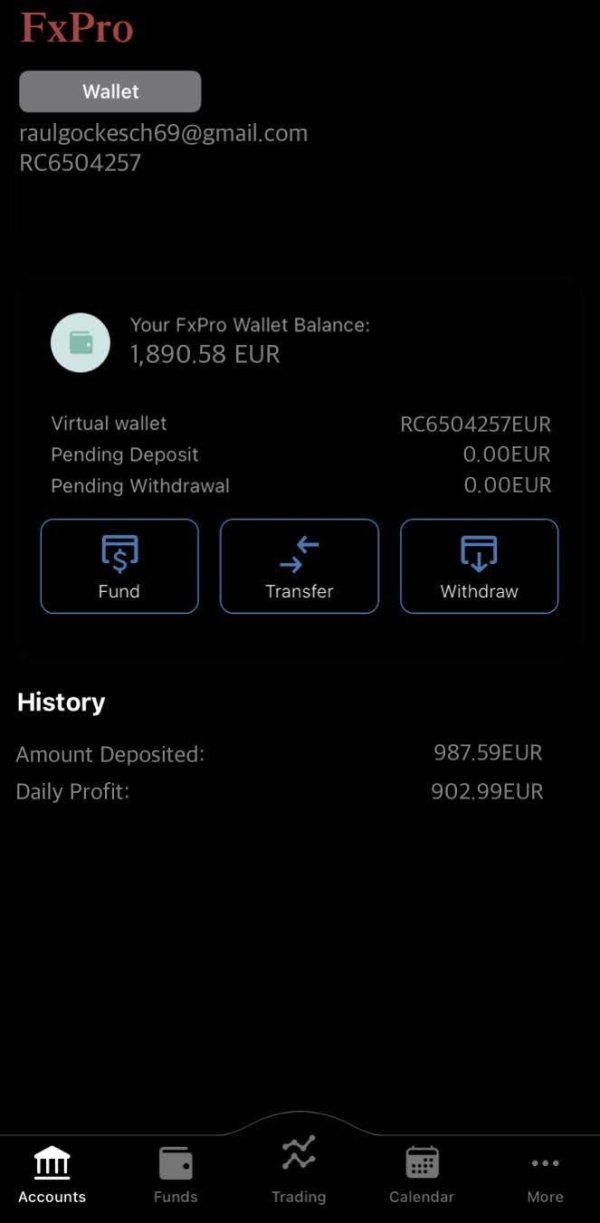The width and height of the screenshot is (600, 1223).
Task: Tap the Wallet button
Action: point(110,91)
